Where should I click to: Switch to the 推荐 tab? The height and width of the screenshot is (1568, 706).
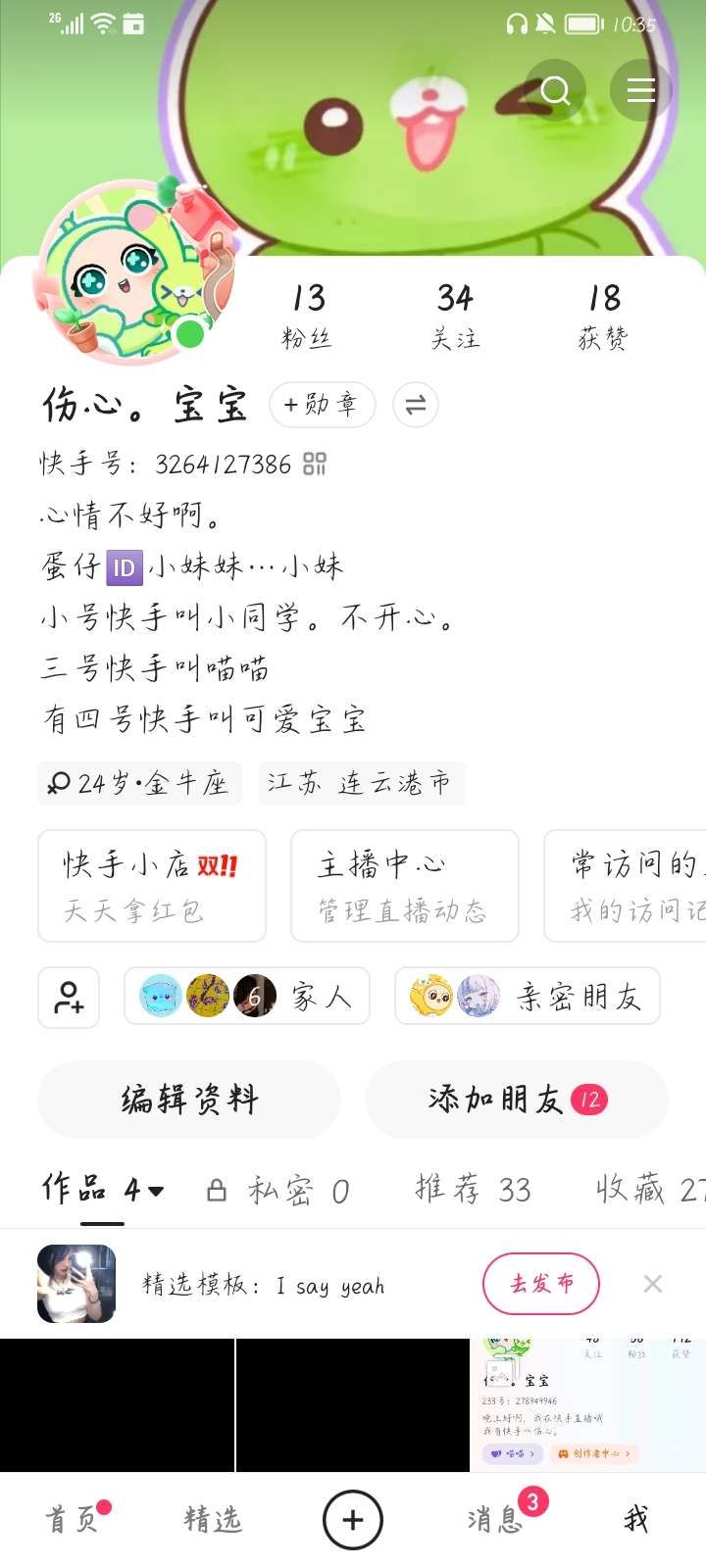473,1190
